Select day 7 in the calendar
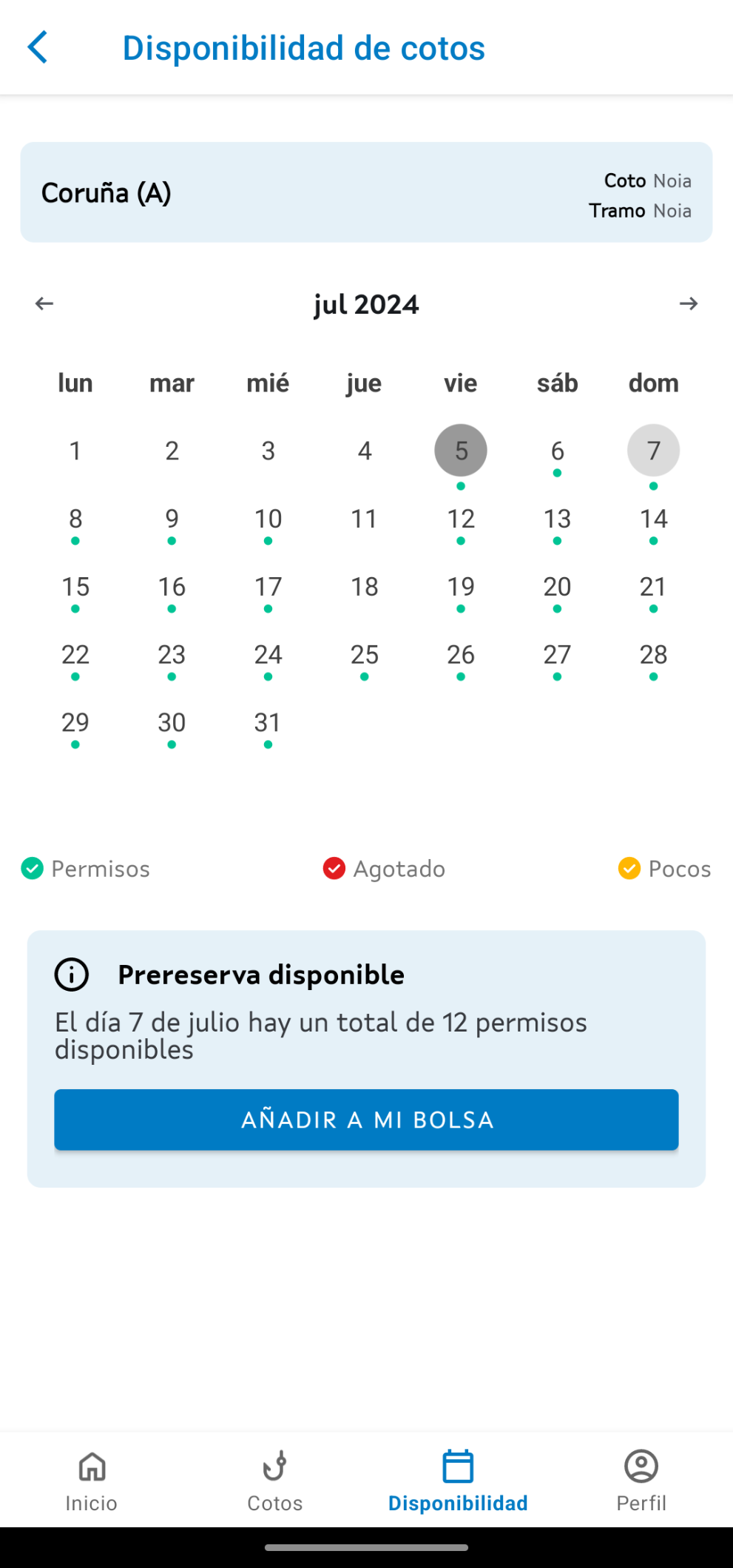This screenshot has width=733, height=1568. pos(653,450)
